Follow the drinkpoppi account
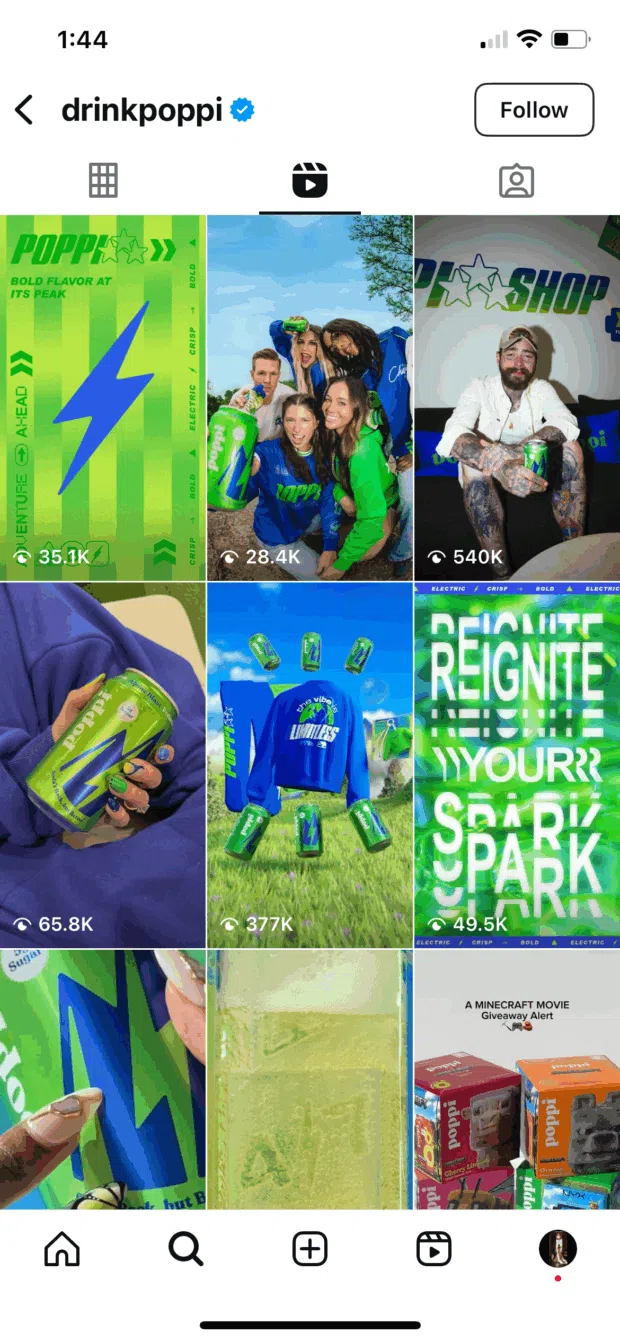620x1342 pixels. point(534,110)
